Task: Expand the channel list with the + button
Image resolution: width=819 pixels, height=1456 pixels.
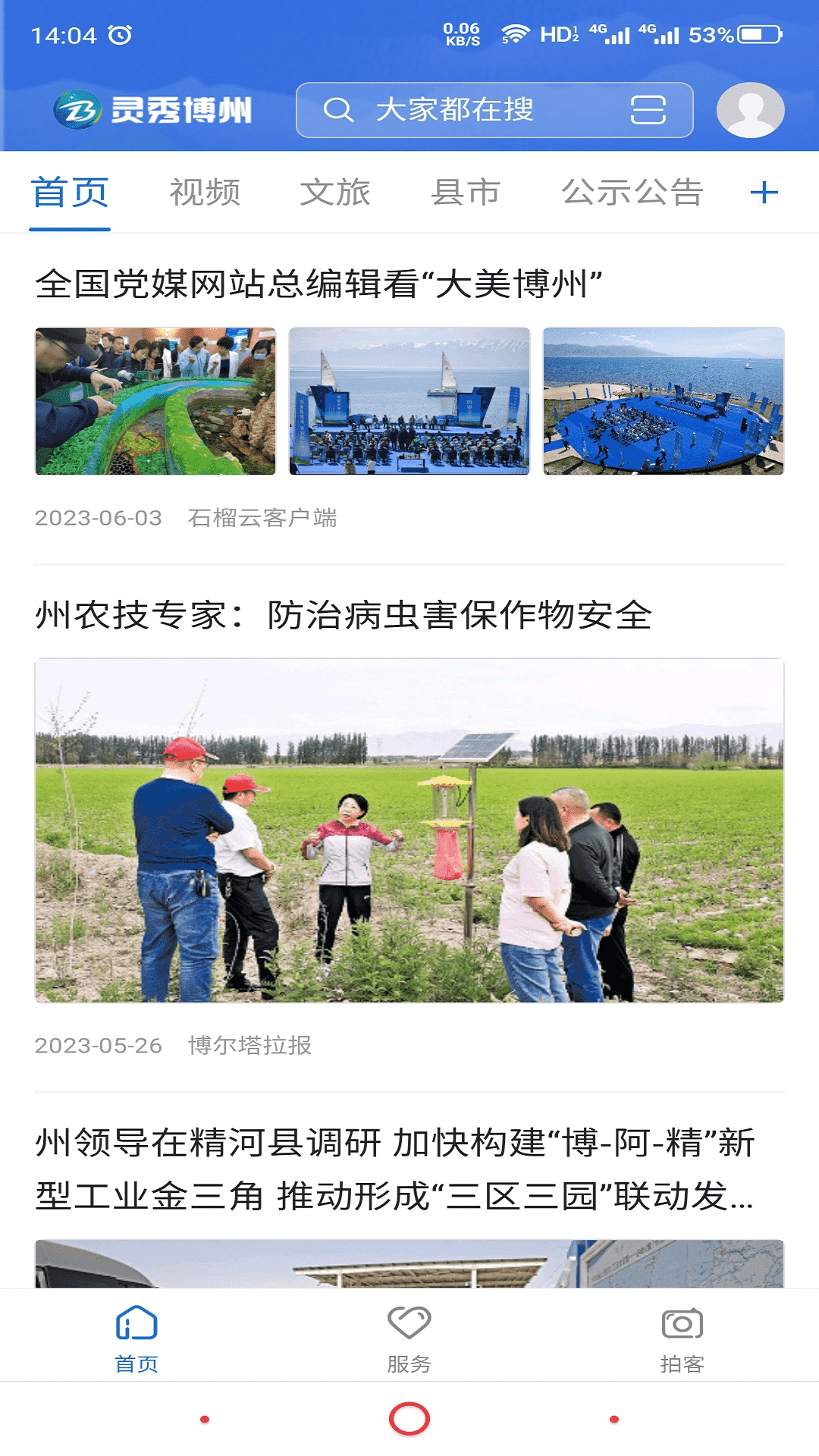Action: coord(764,192)
